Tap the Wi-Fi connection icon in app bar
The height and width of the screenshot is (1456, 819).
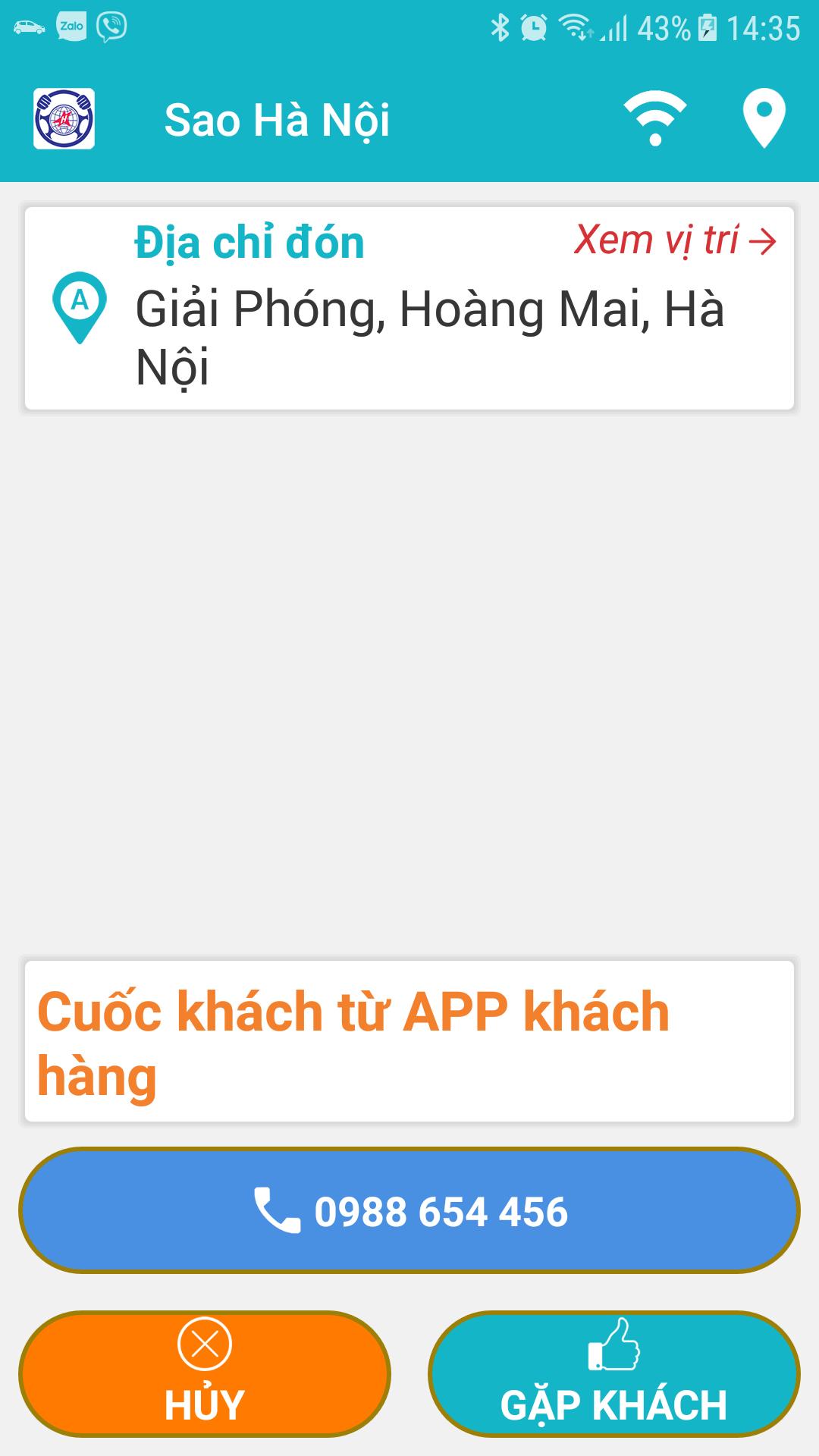click(x=655, y=118)
